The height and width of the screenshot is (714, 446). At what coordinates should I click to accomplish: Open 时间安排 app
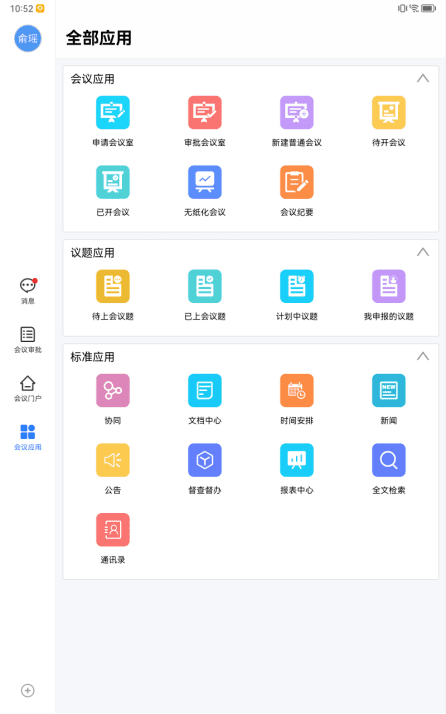coord(297,399)
